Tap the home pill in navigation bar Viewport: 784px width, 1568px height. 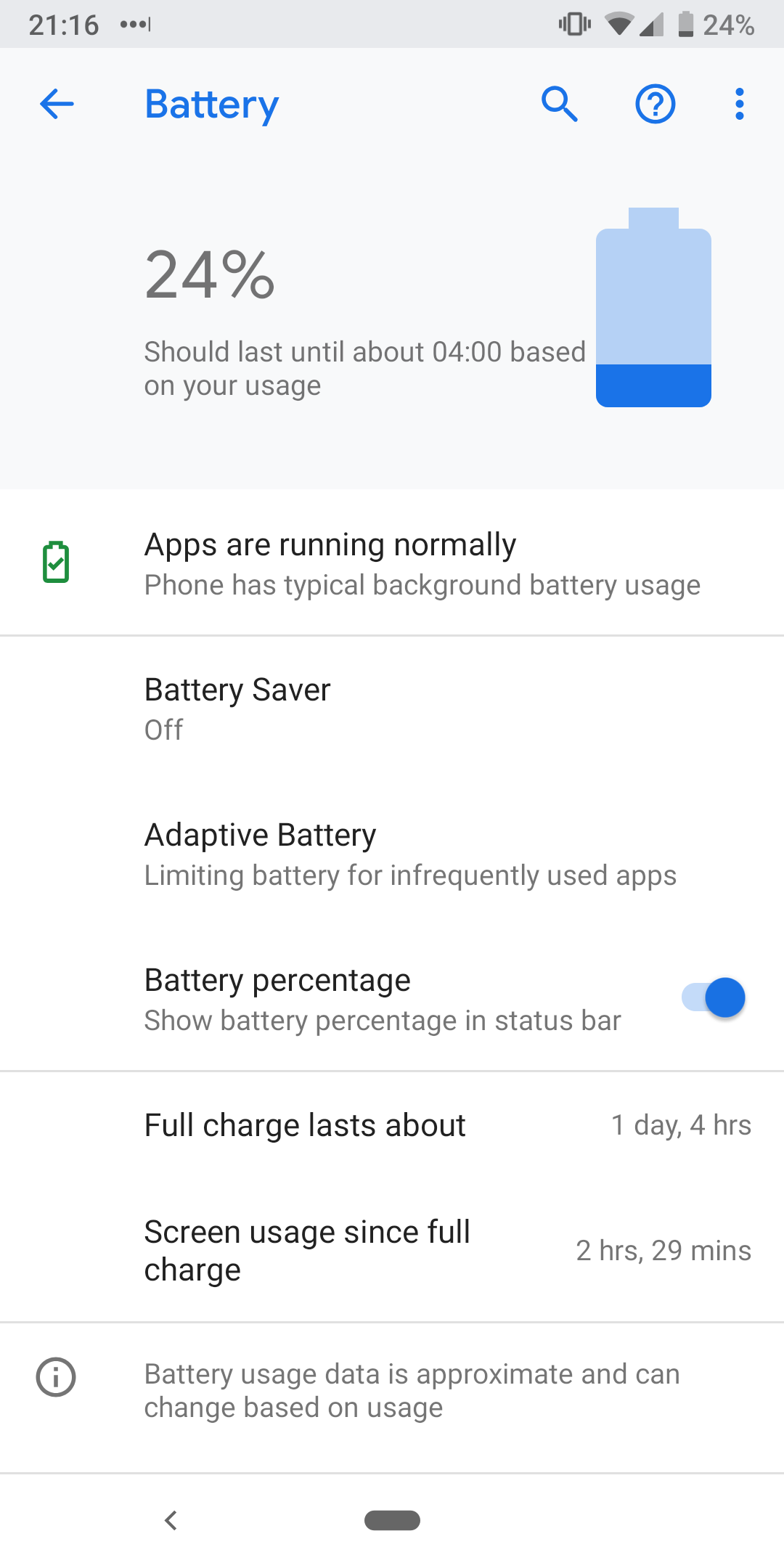(x=392, y=1520)
